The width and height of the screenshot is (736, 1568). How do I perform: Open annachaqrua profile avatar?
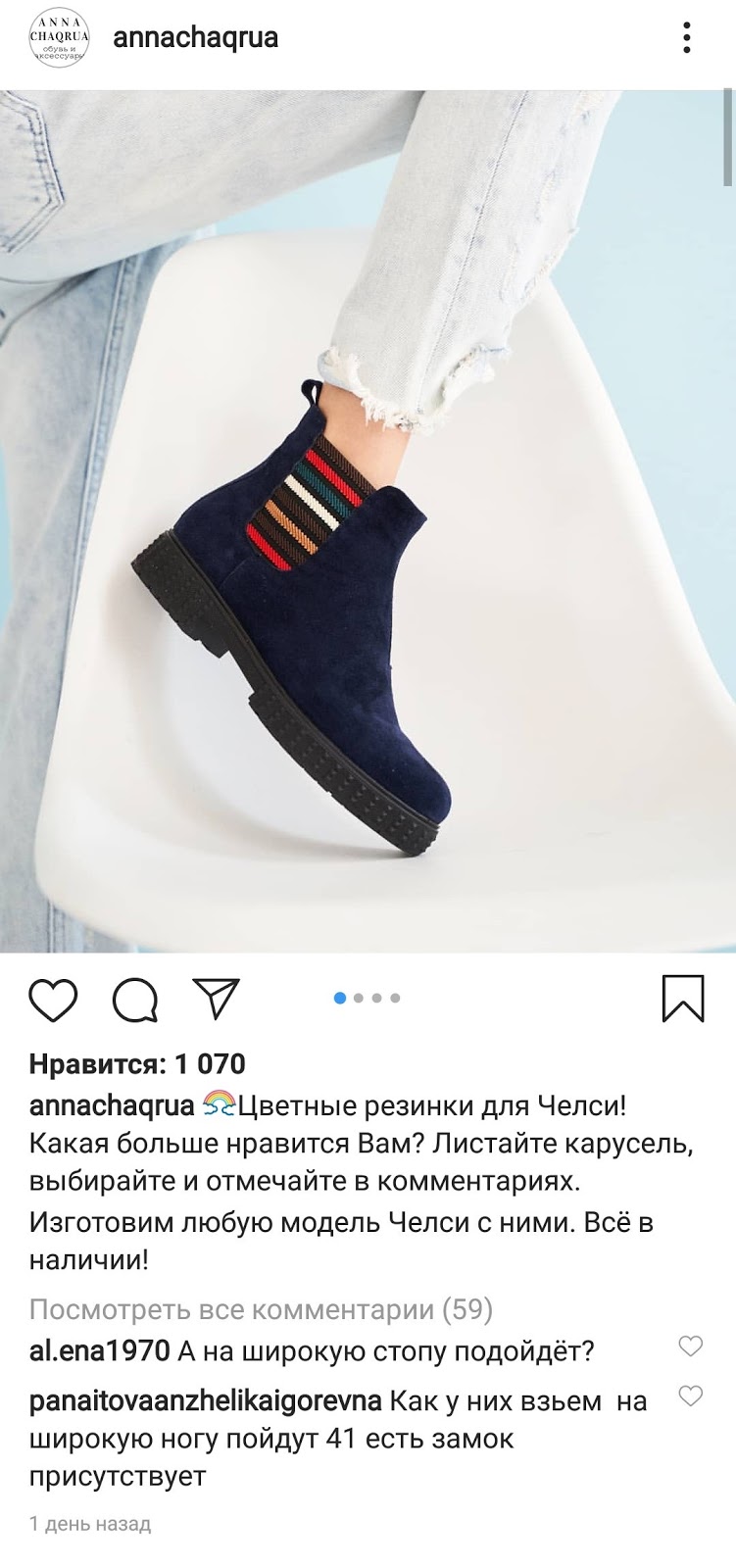click(60, 38)
